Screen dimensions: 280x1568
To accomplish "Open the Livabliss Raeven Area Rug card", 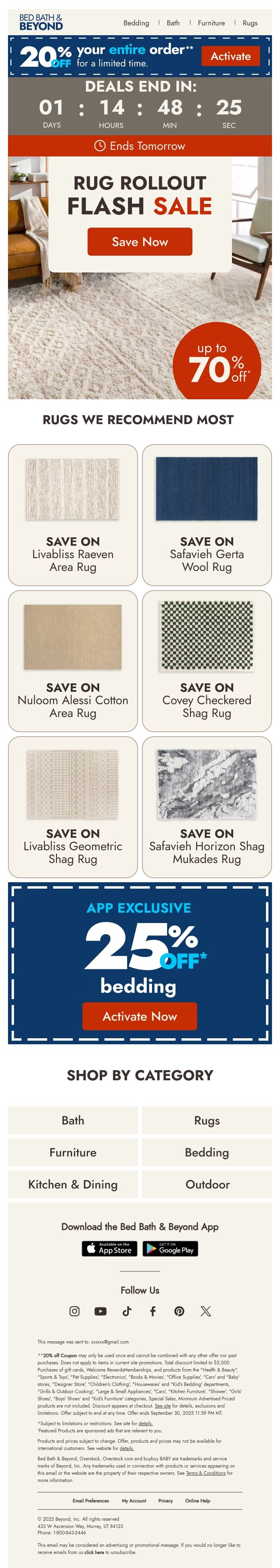I will coord(73,515).
